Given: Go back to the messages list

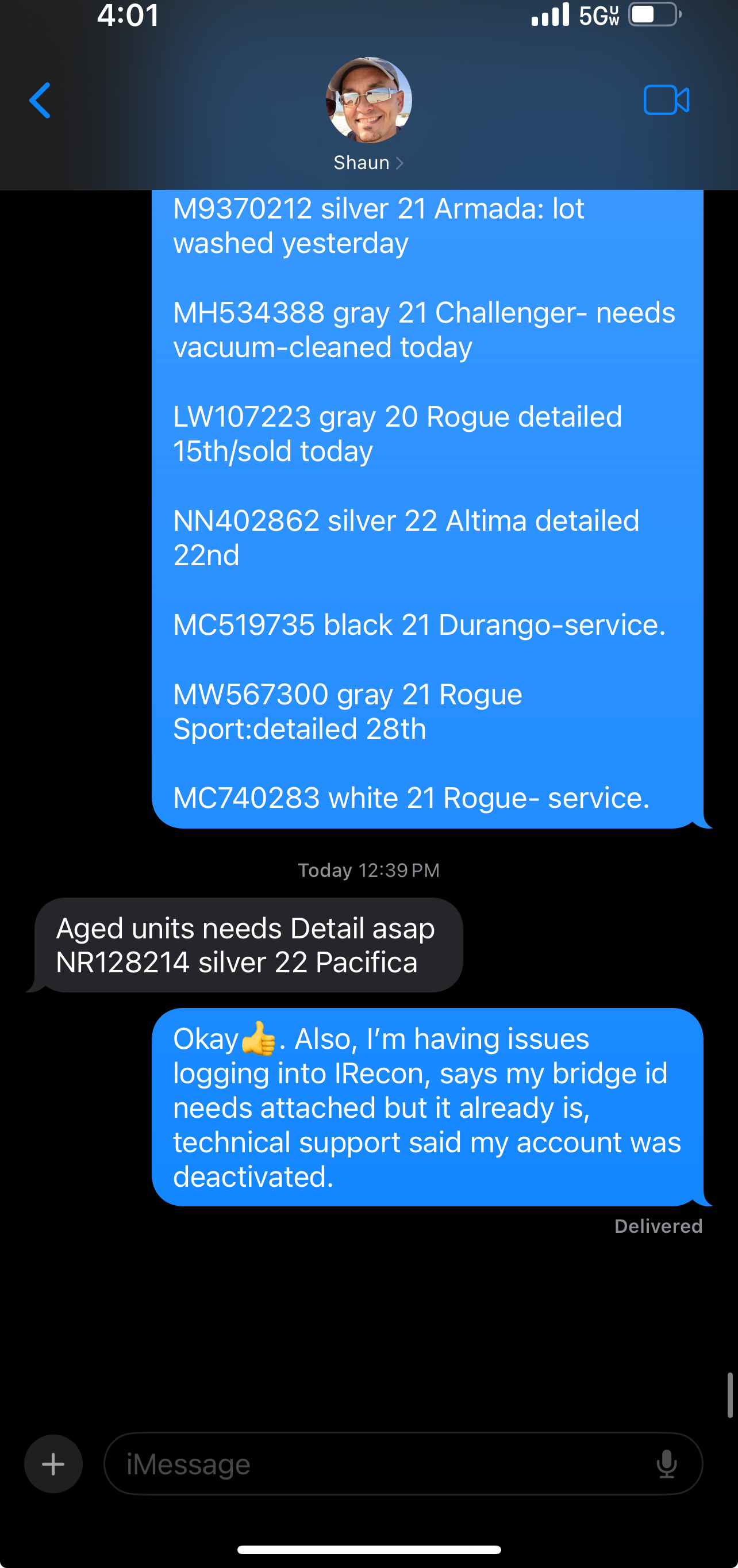Looking at the screenshot, I should [40, 101].
